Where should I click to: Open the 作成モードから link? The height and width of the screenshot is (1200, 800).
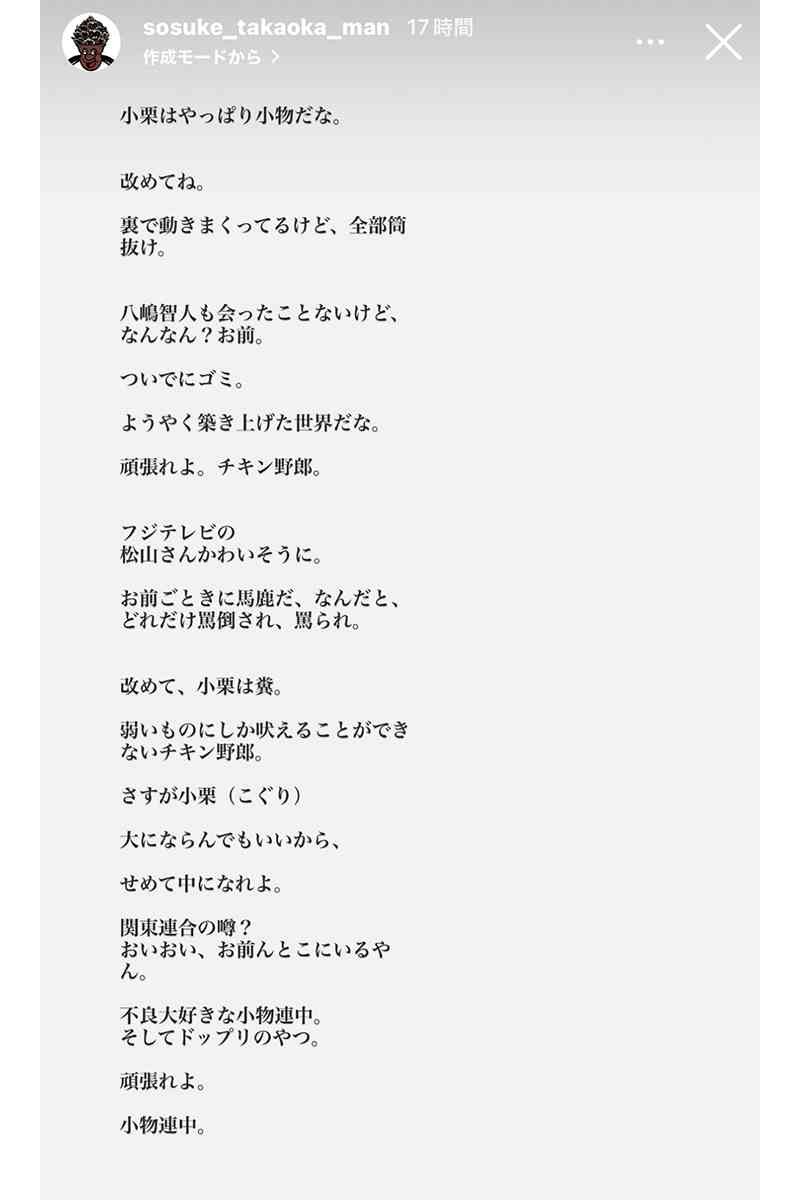click(211, 57)
